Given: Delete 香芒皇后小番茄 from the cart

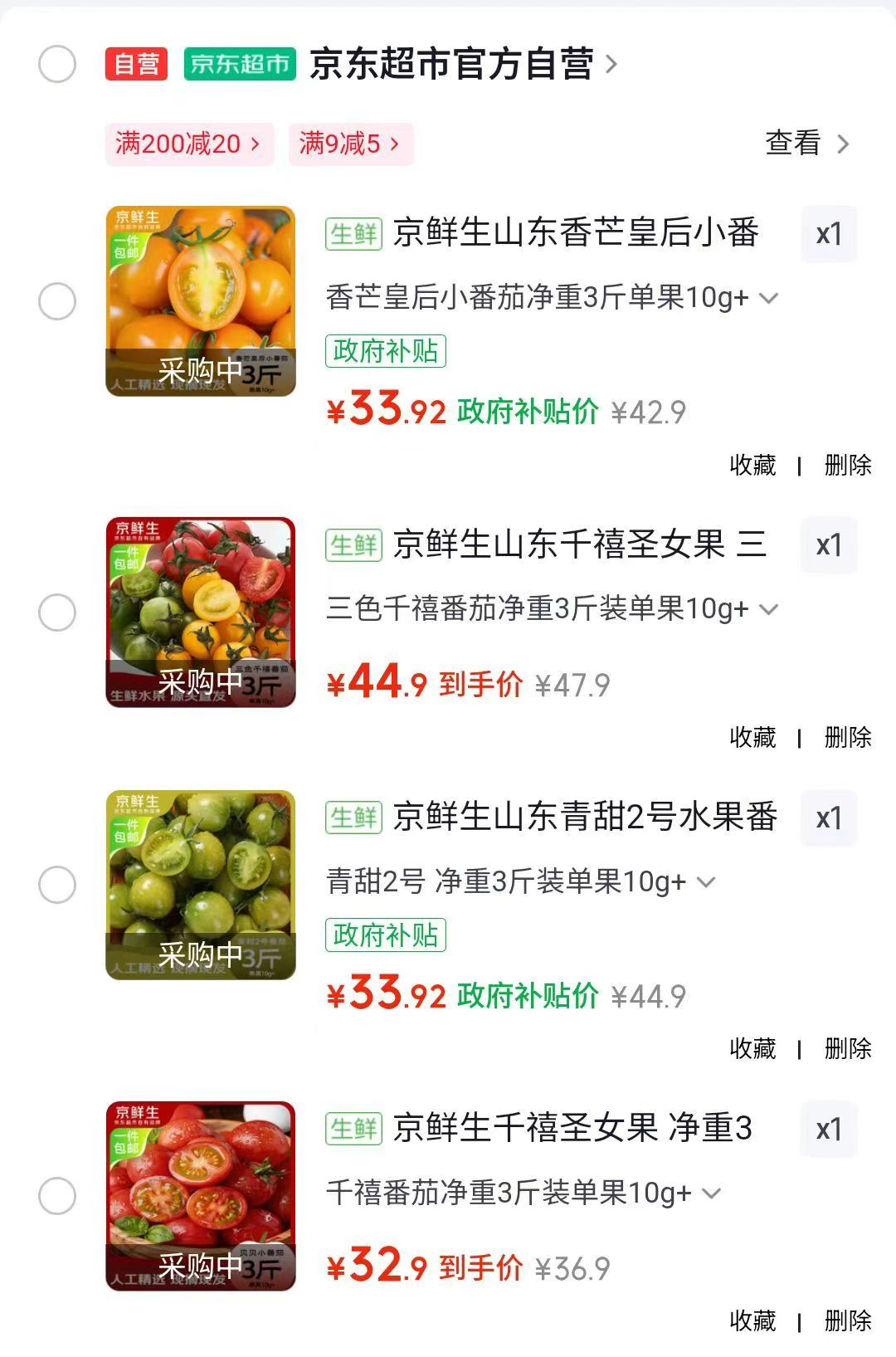Looking at the screenshot, I should pos(847,465).
